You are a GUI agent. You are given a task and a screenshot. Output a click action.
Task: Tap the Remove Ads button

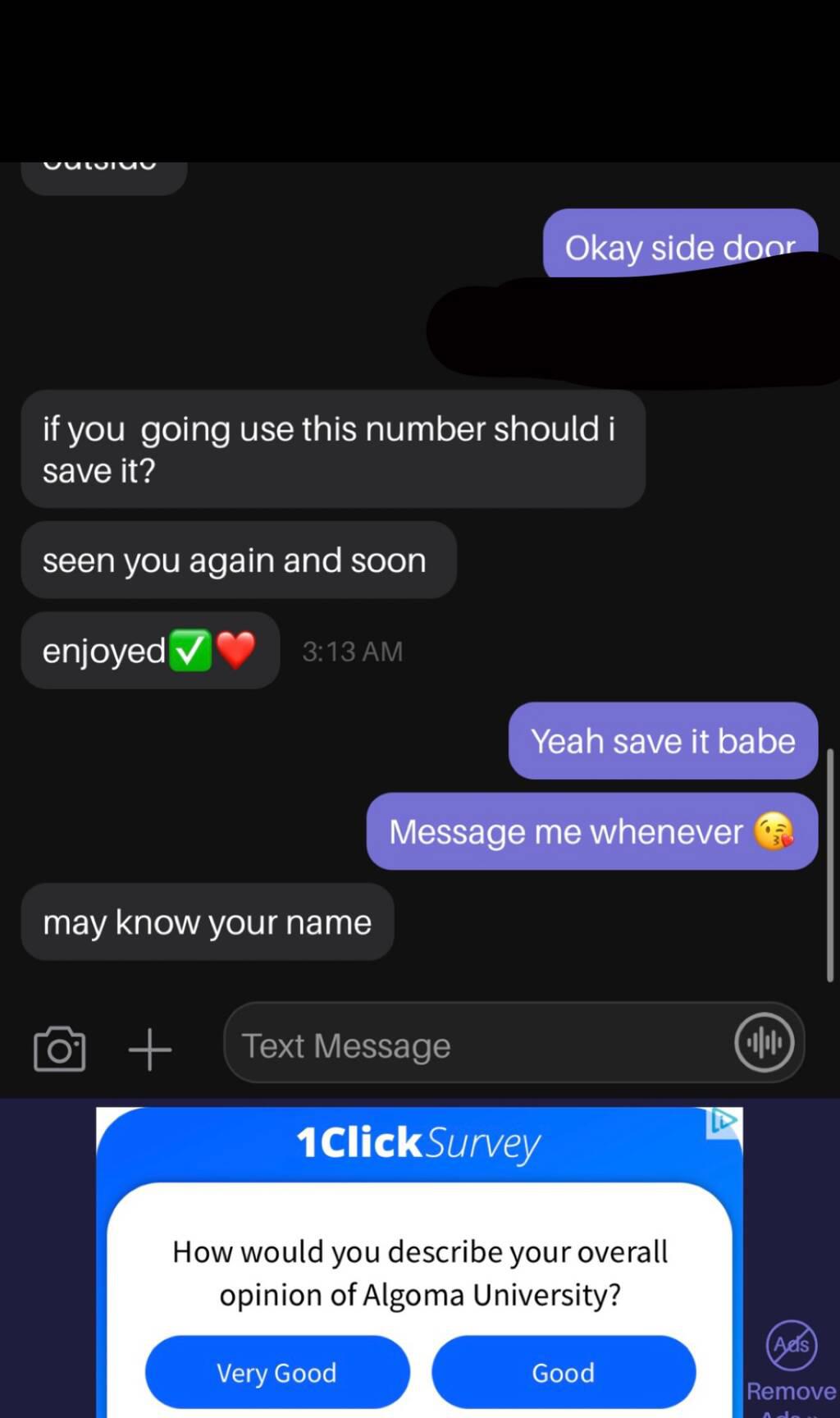(x=792, y=1366)
